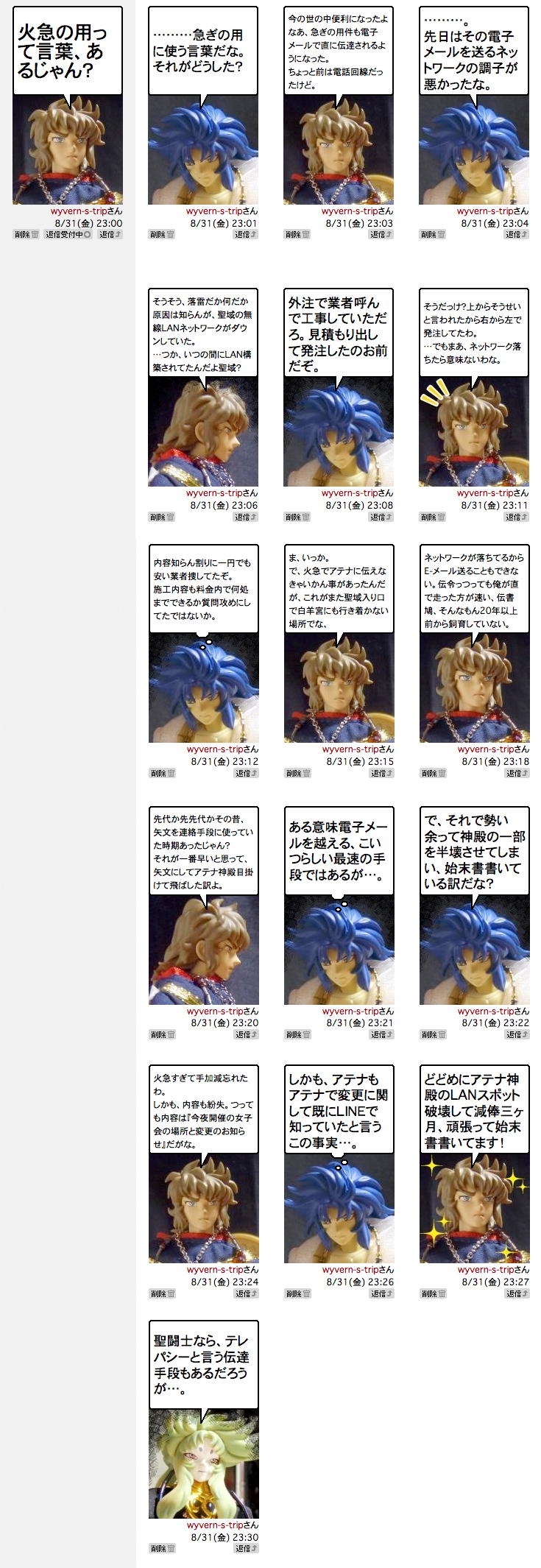
Task: Open wyvern-s-trip profile on 23:26 post
Action: [x=351, y=1270]
